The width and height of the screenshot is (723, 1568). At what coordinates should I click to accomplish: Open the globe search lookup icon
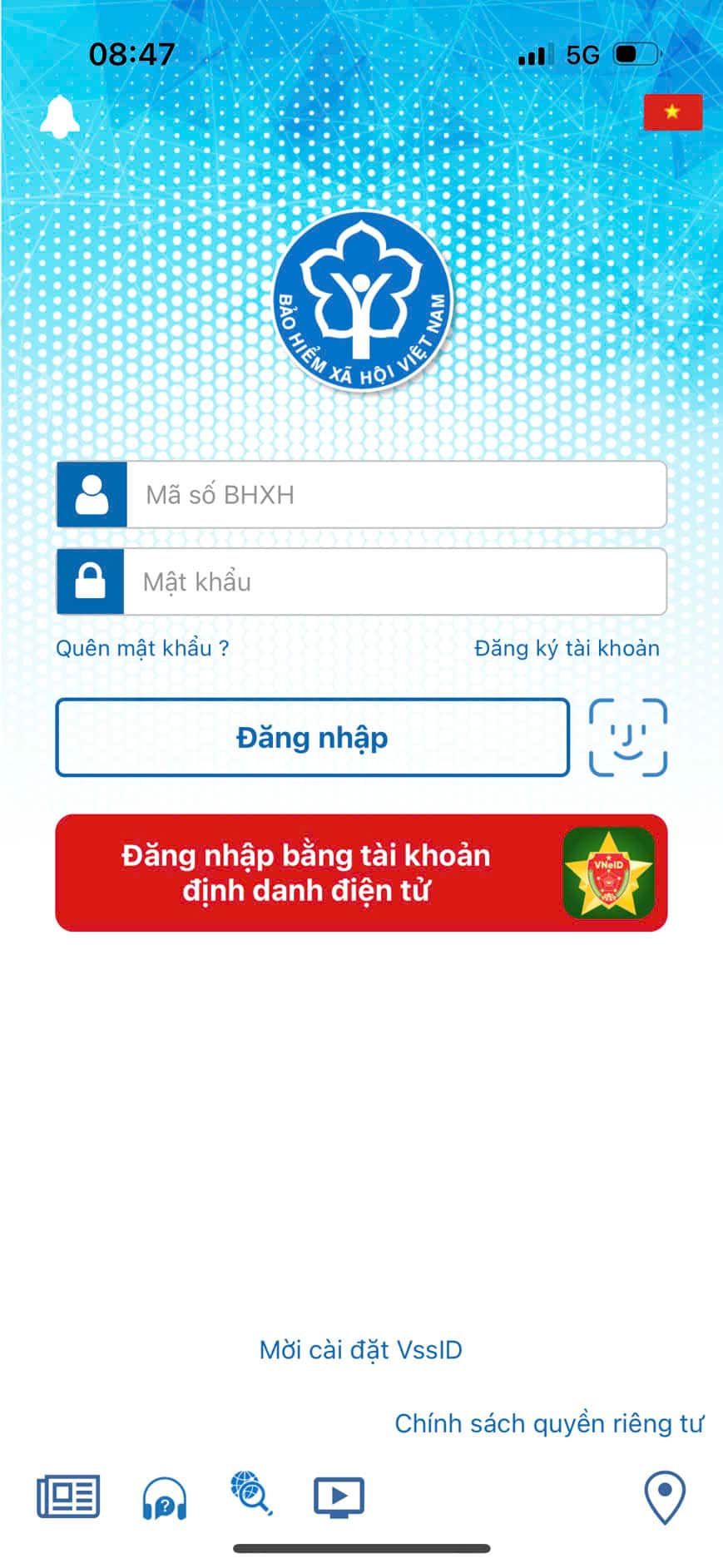pyautogui.click(x=251, y=1493)
